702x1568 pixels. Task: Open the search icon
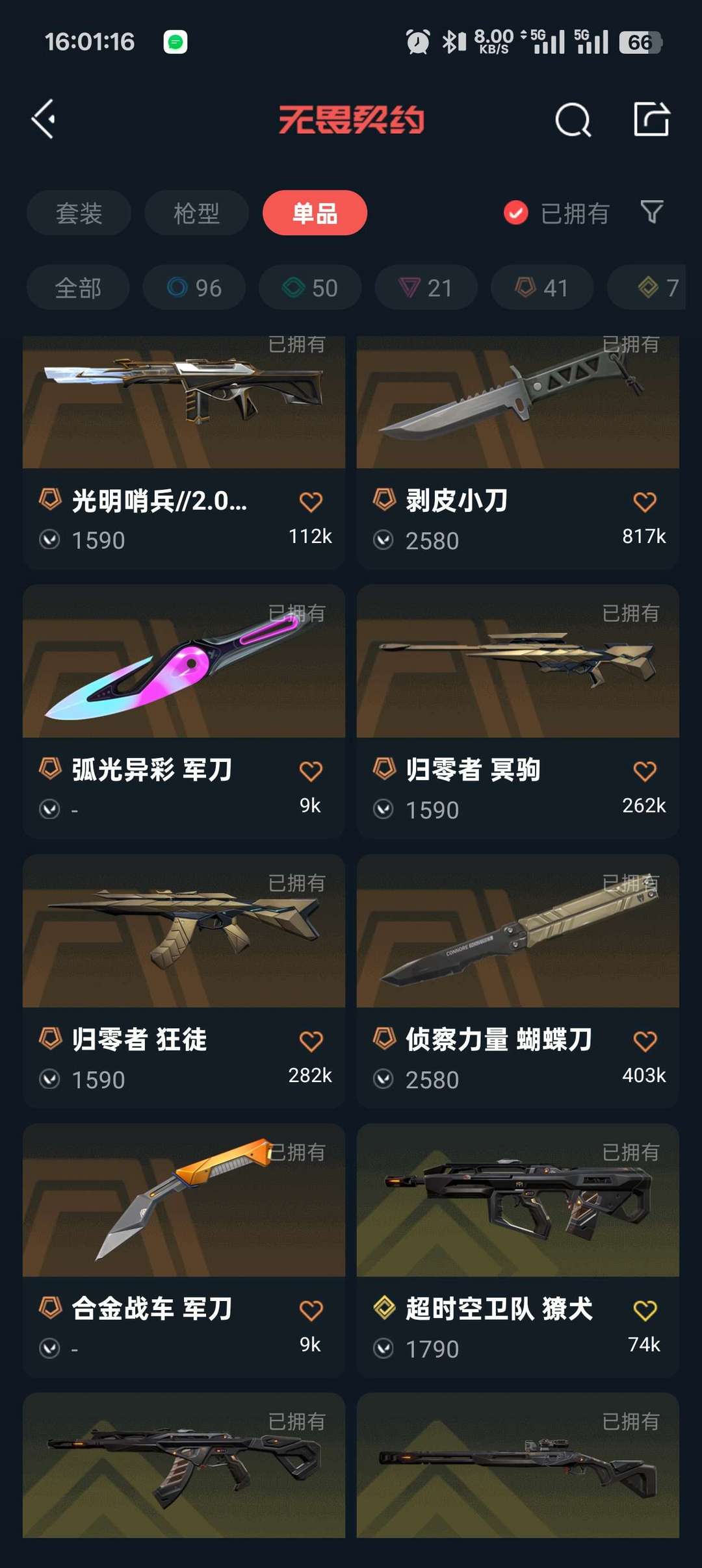(573, 120)
